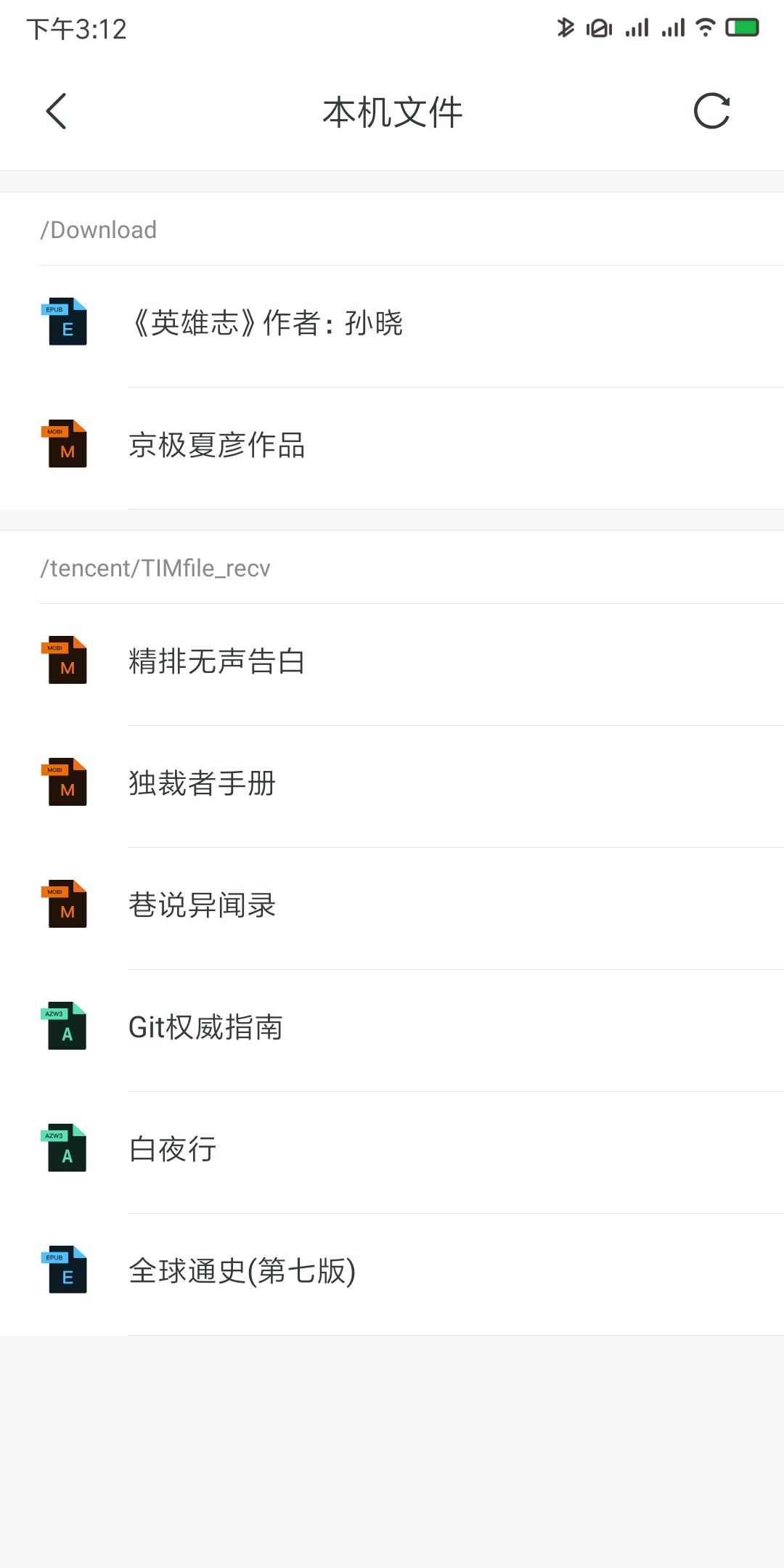
Task: Tap the file 独裁者手册
Action: click(x=203, y=783)
